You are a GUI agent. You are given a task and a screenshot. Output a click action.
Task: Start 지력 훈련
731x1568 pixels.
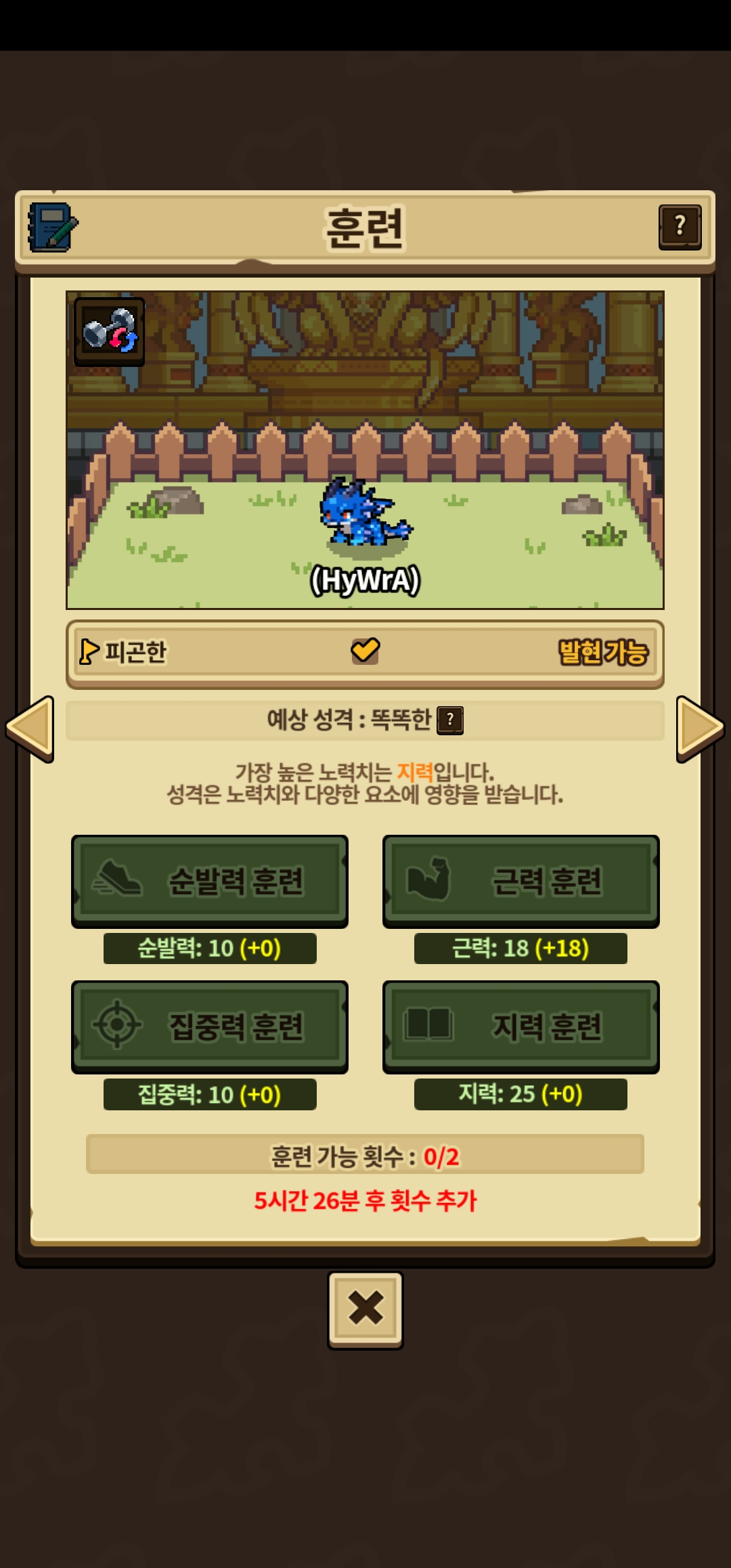click(520, 1026)
